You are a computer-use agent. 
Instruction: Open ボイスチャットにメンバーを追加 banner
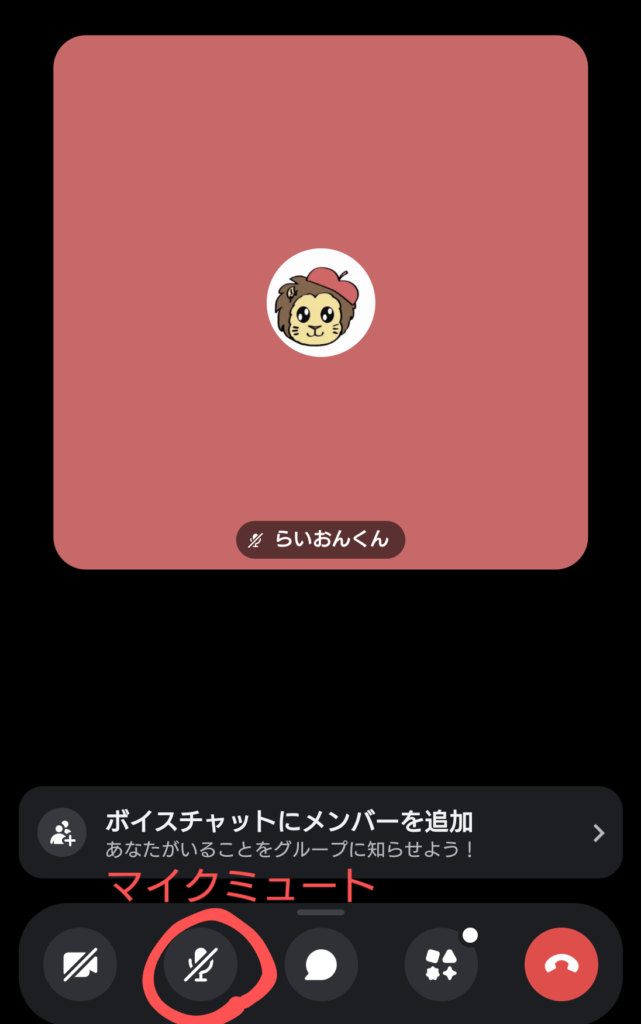click(x=320, y=832)
